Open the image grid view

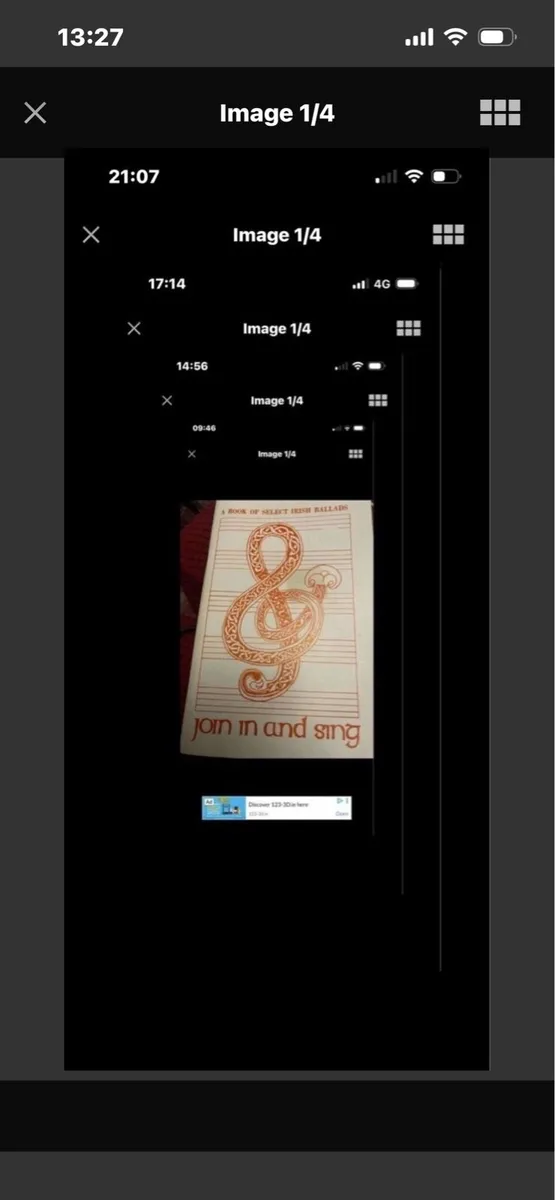coord(500,113)
